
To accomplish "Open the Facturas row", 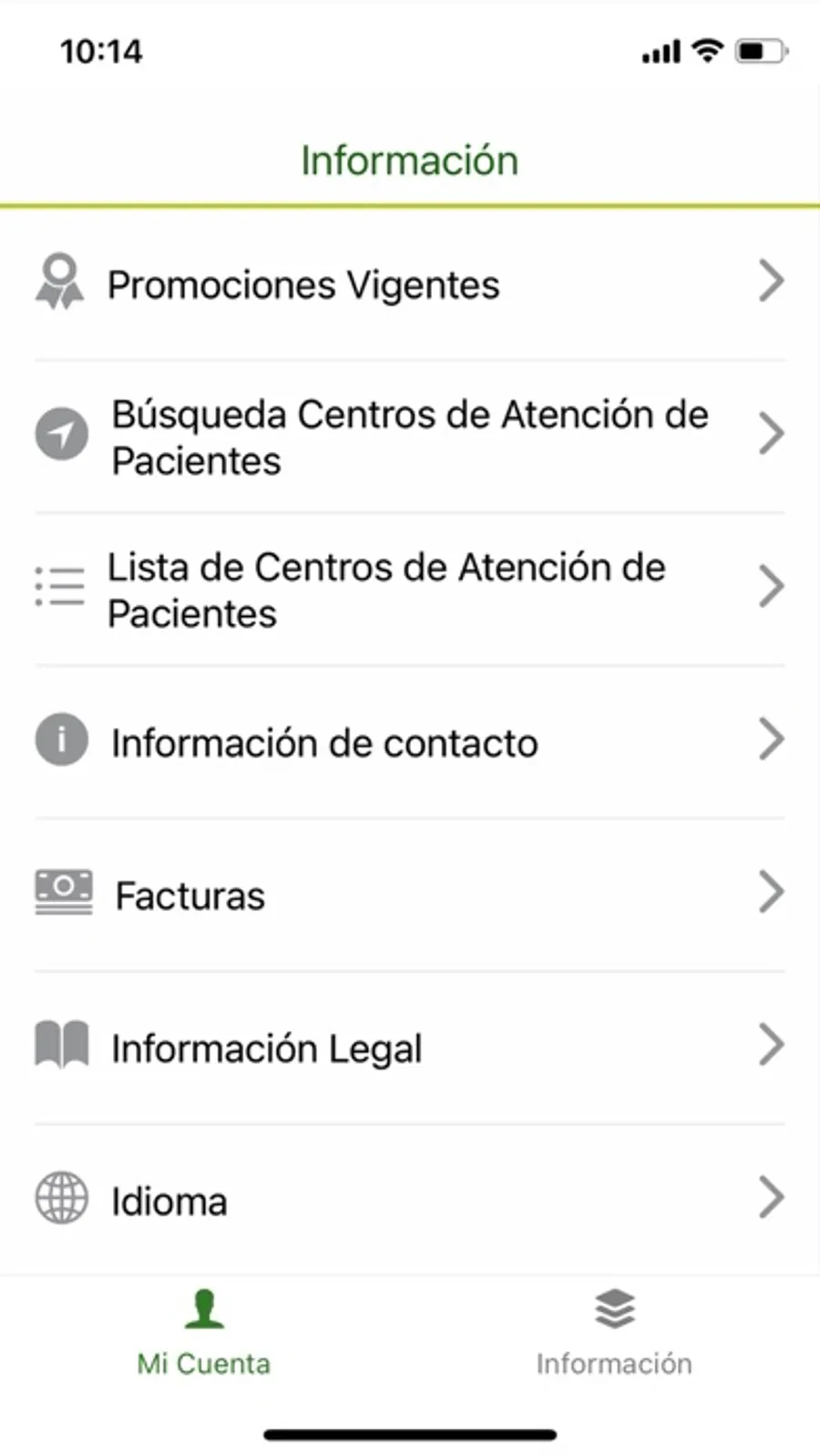I will point(410,895).
